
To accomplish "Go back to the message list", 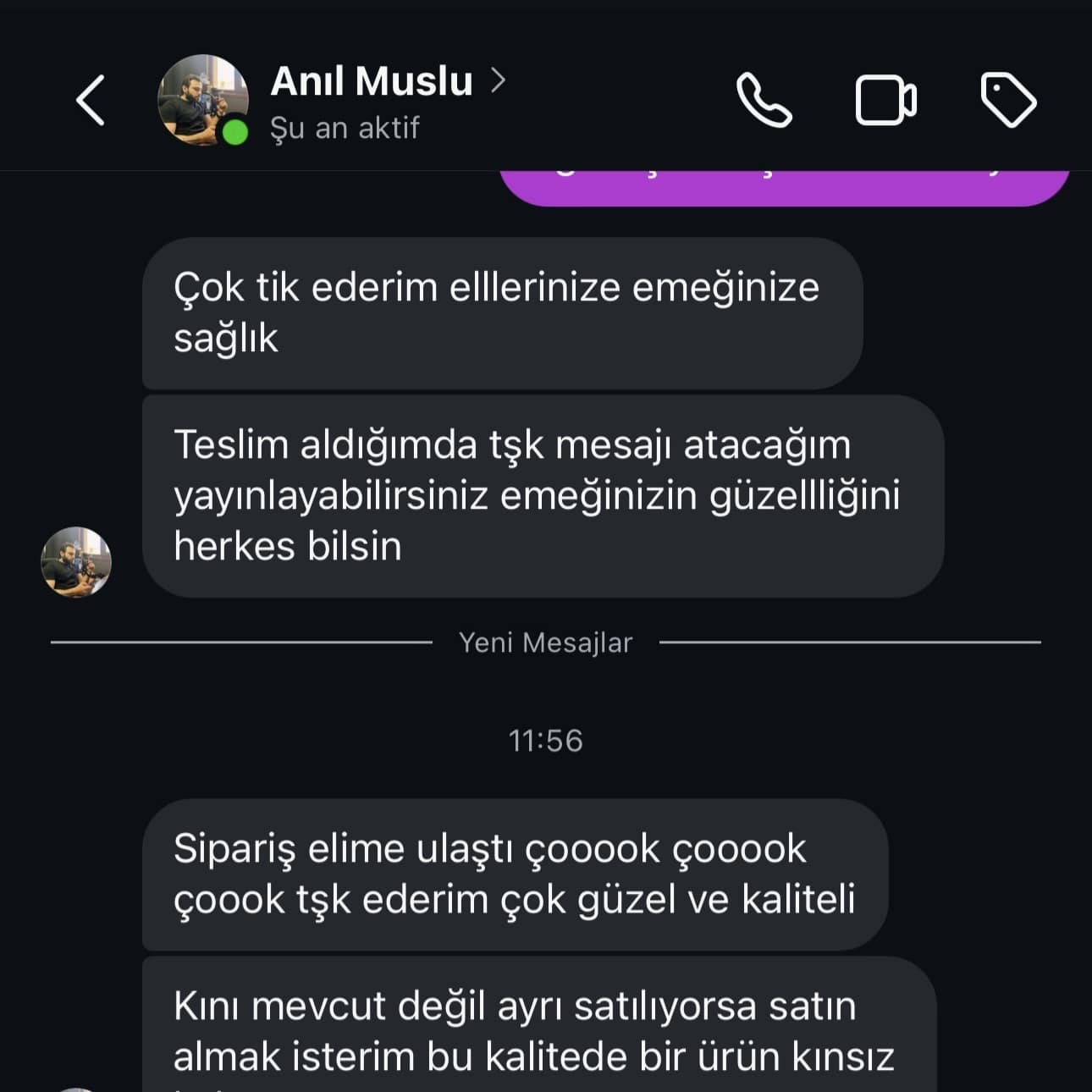I will point(91,100).
